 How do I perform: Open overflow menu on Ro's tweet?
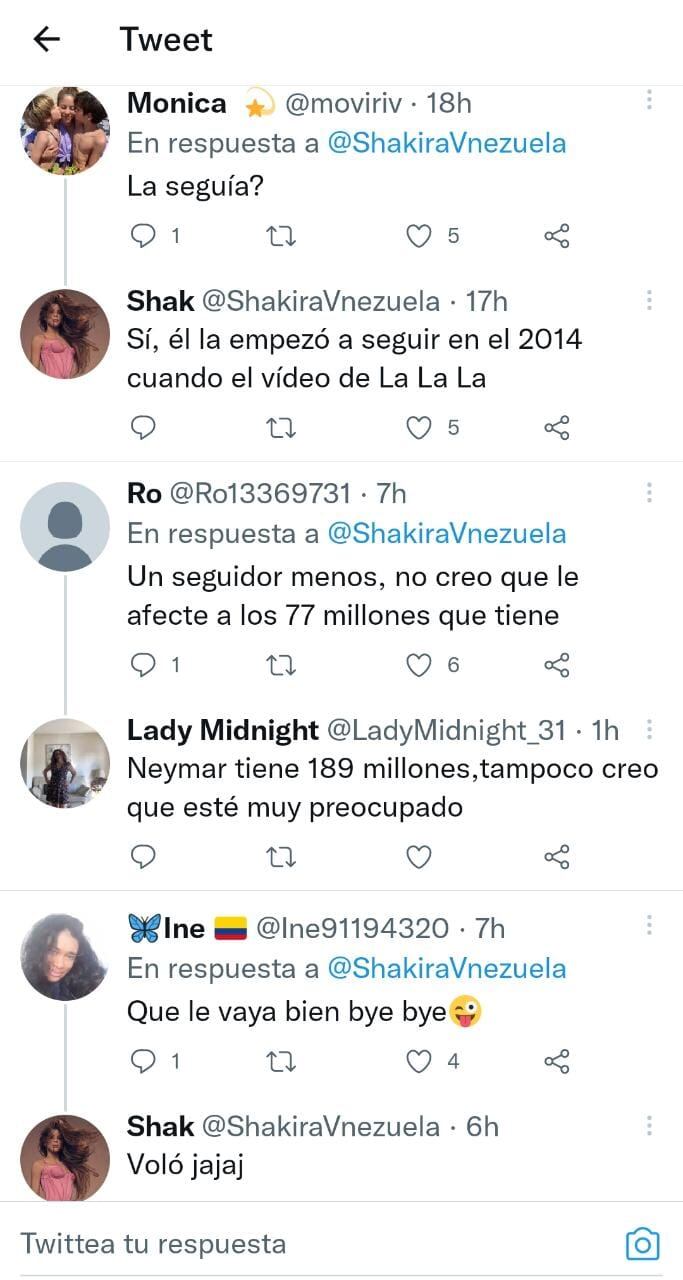pos(649,492)
